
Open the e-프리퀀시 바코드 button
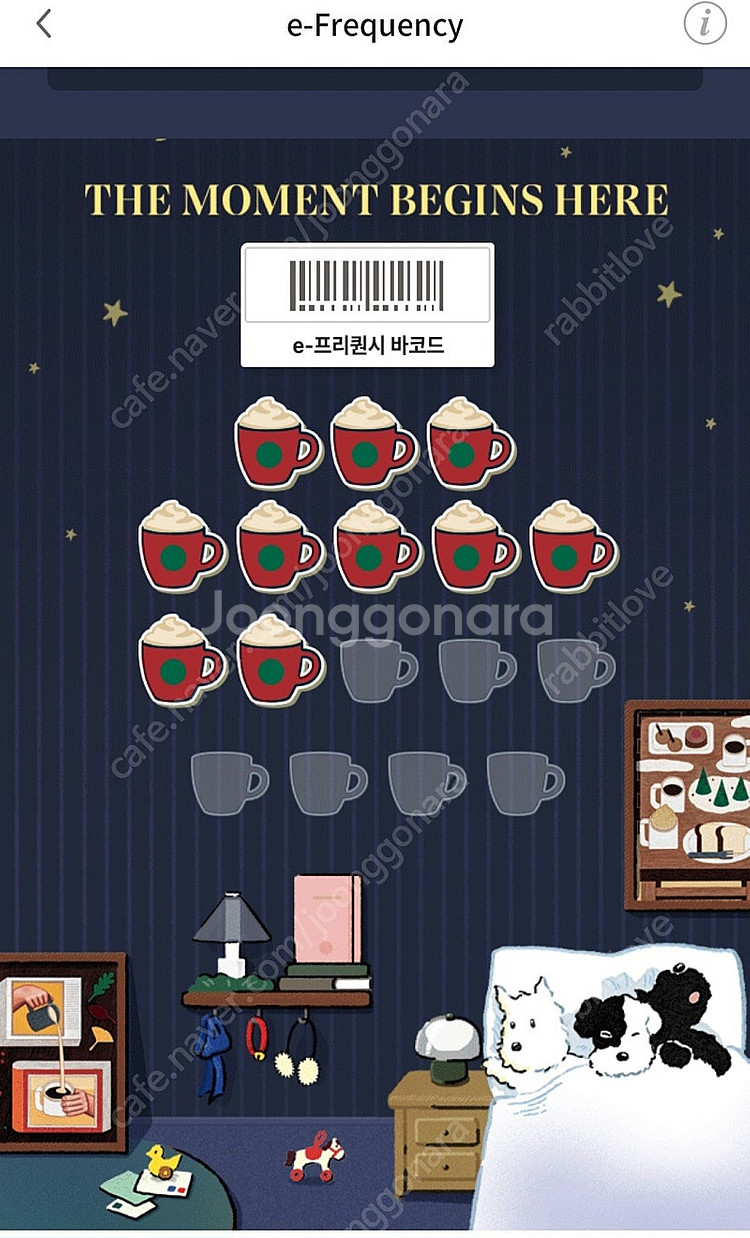[x=367, y=305]
